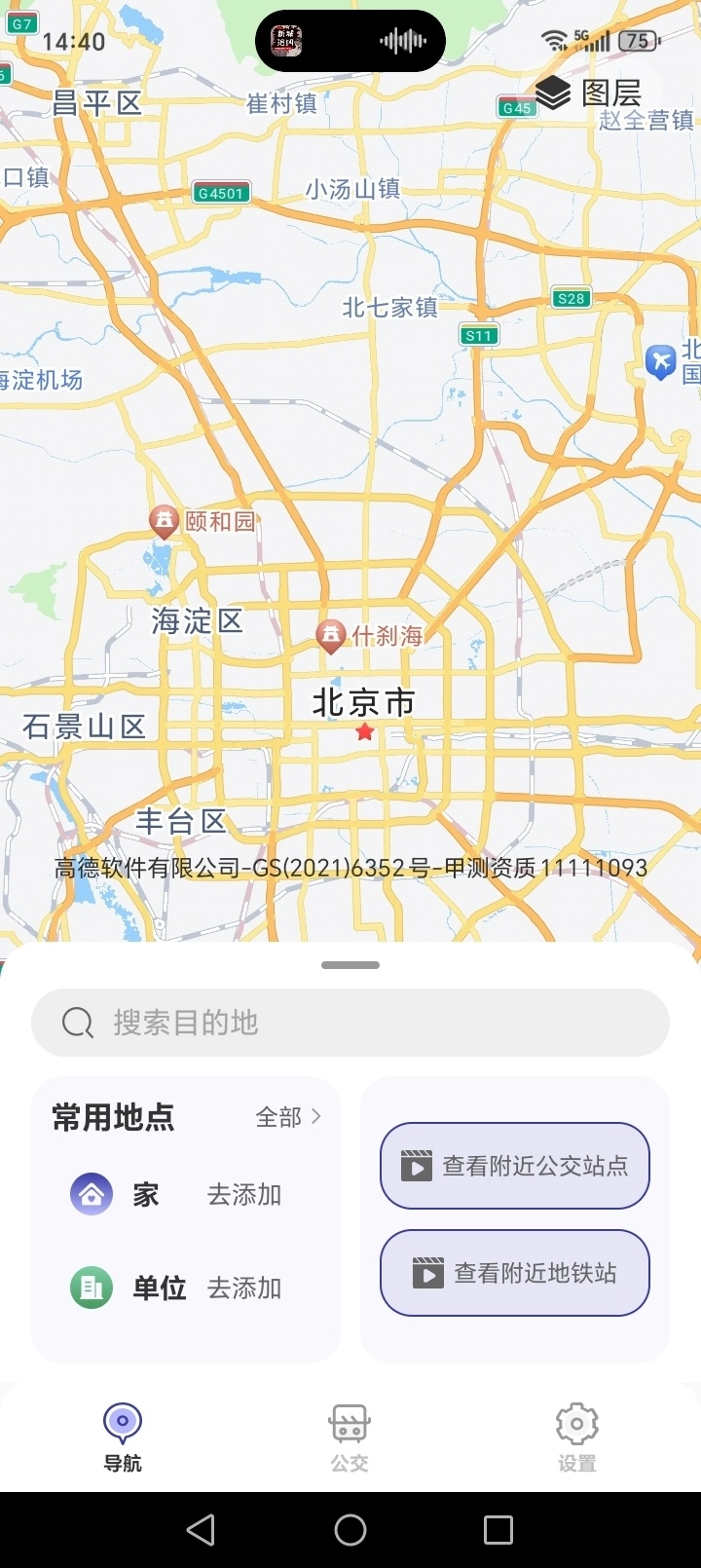Go back using the system back button
This screenshot has height=1568, width=701.
pyautogui.click(x=201, y=1530)
